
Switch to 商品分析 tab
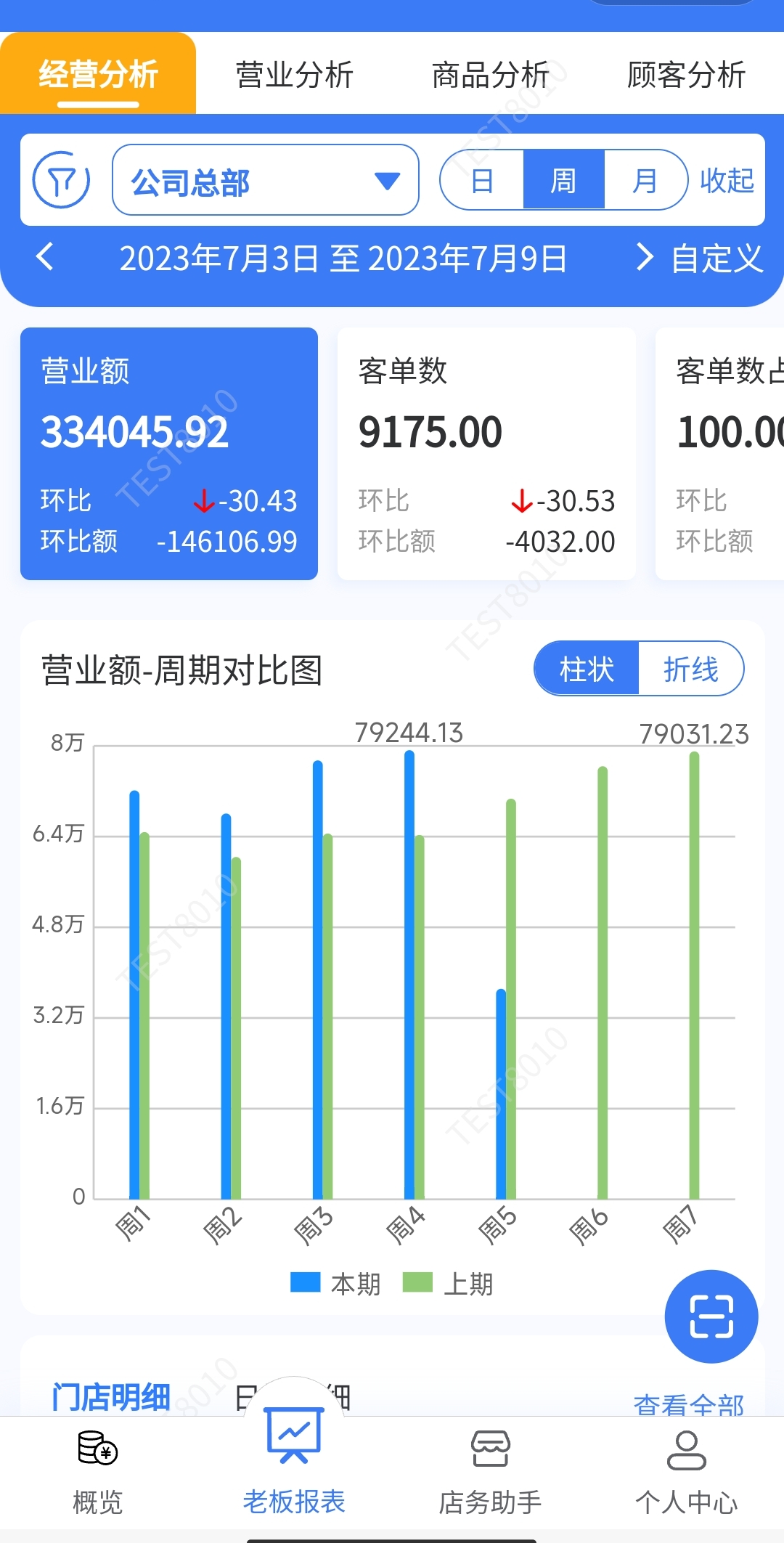pos(490,75)
